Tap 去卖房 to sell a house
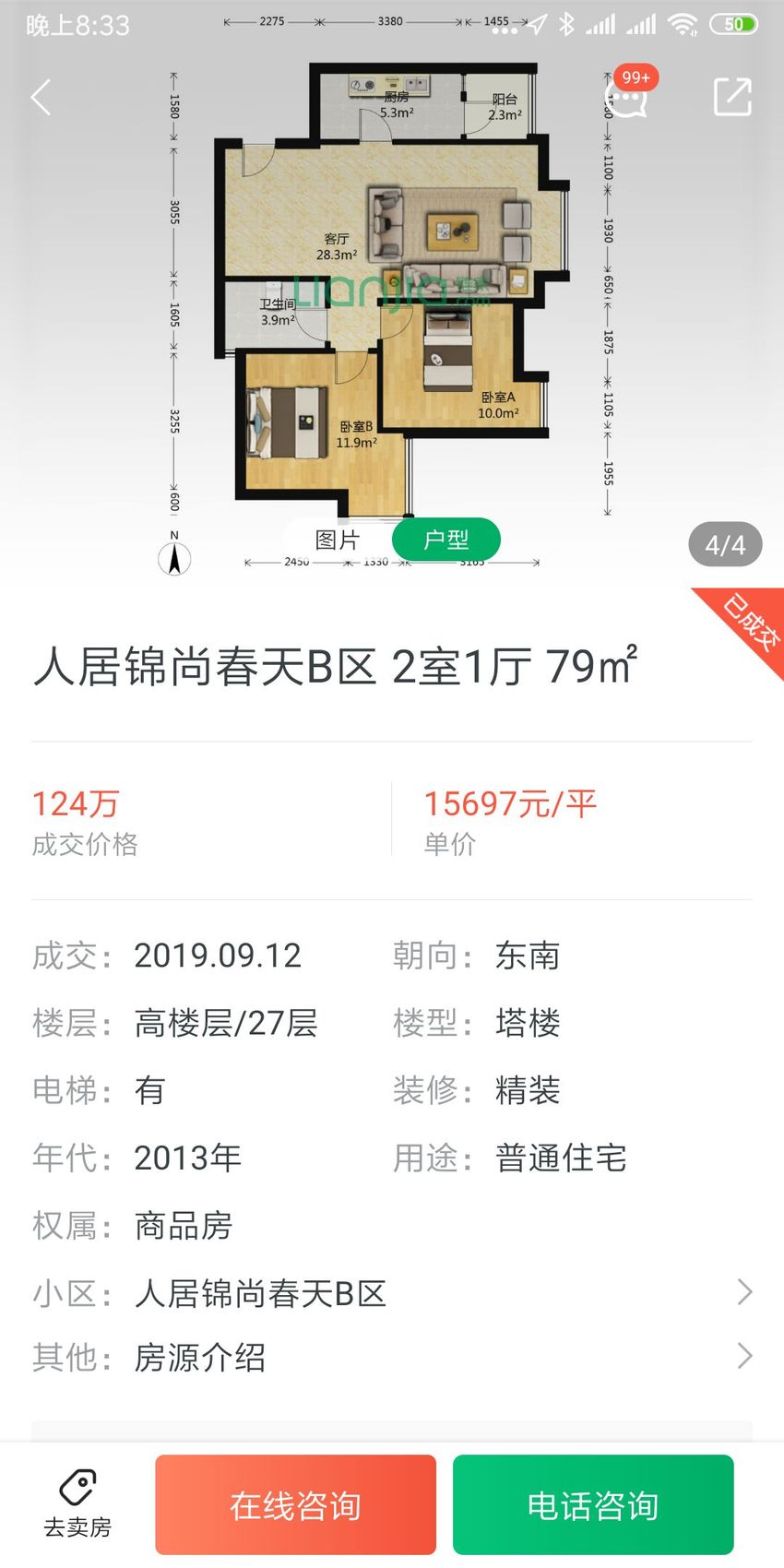Screen dimensions: 784x1568 (77, 1504)
